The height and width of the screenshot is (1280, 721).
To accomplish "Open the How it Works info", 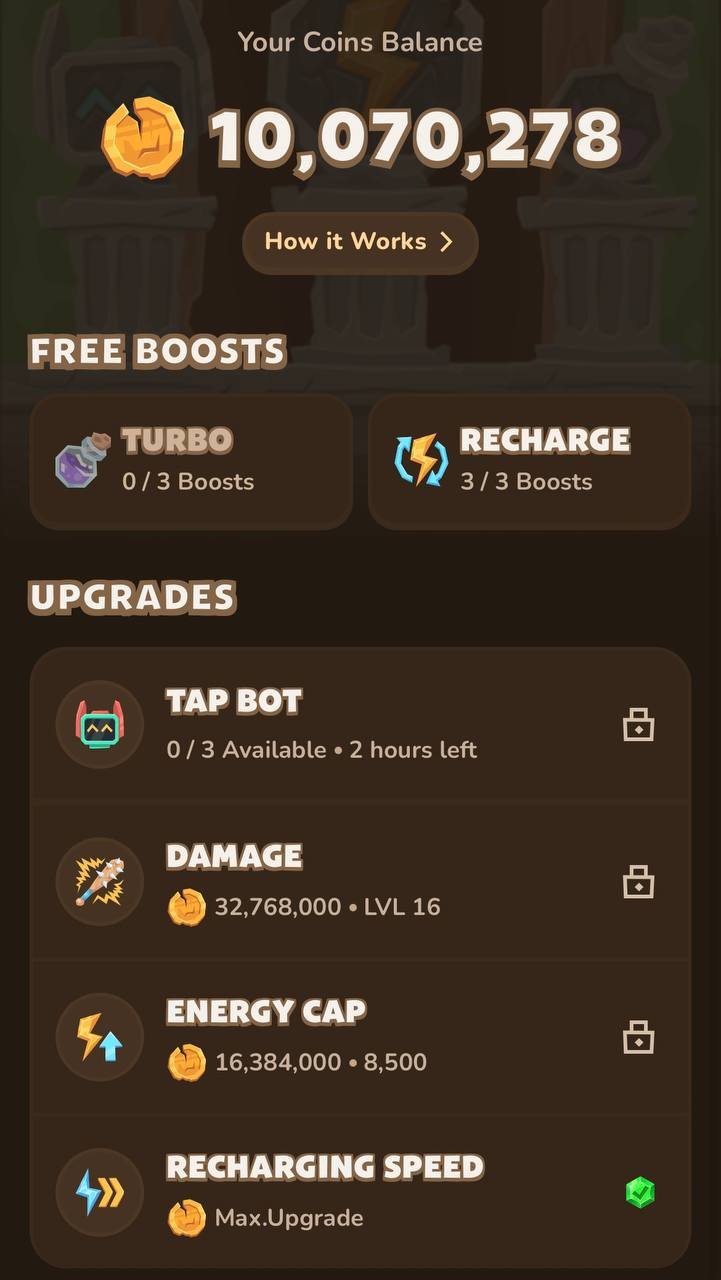I will pos(360,242).
